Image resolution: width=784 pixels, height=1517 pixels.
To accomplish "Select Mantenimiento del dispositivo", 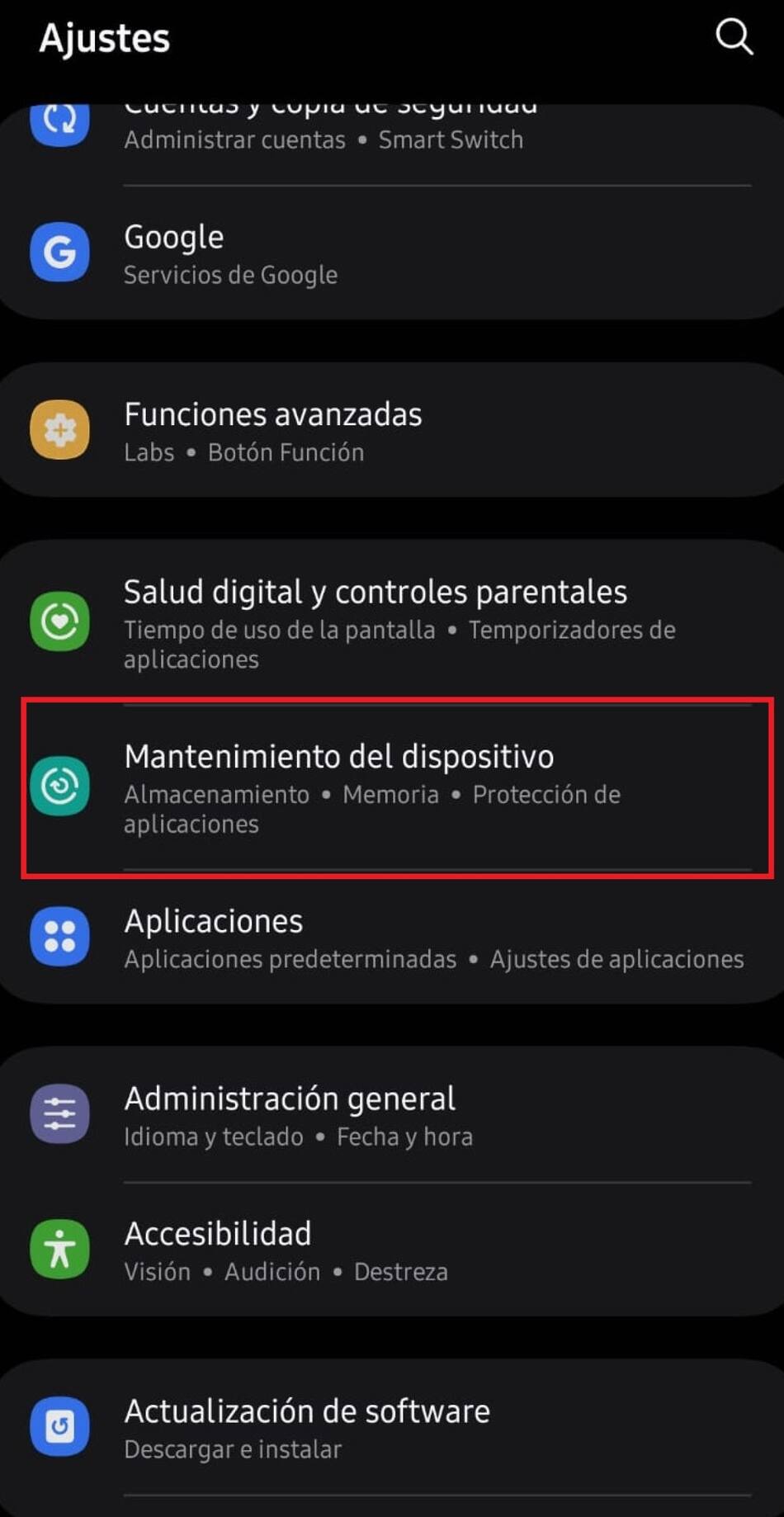I will [375, 787].
